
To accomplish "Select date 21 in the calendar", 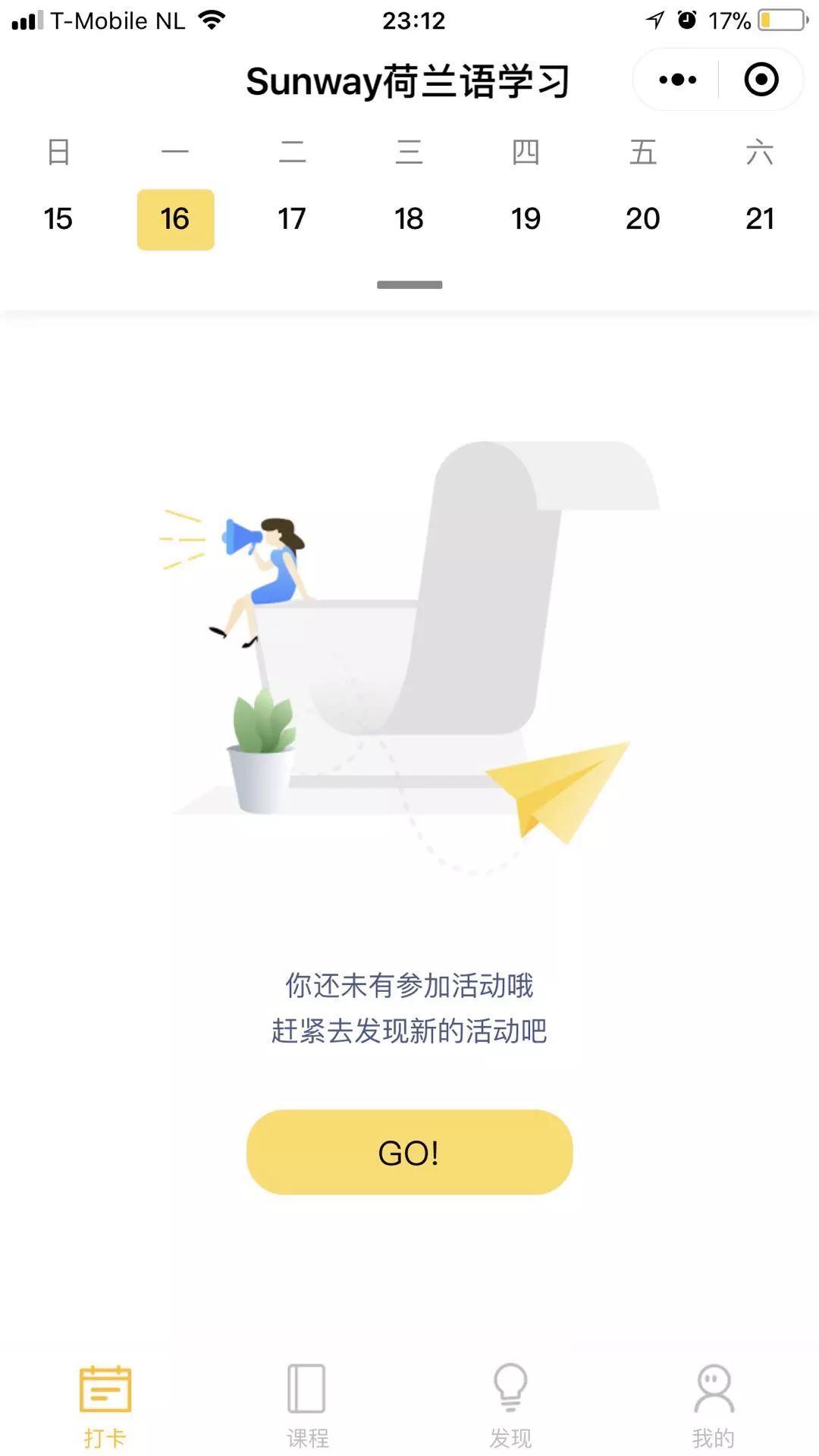I will click(760, 219).
